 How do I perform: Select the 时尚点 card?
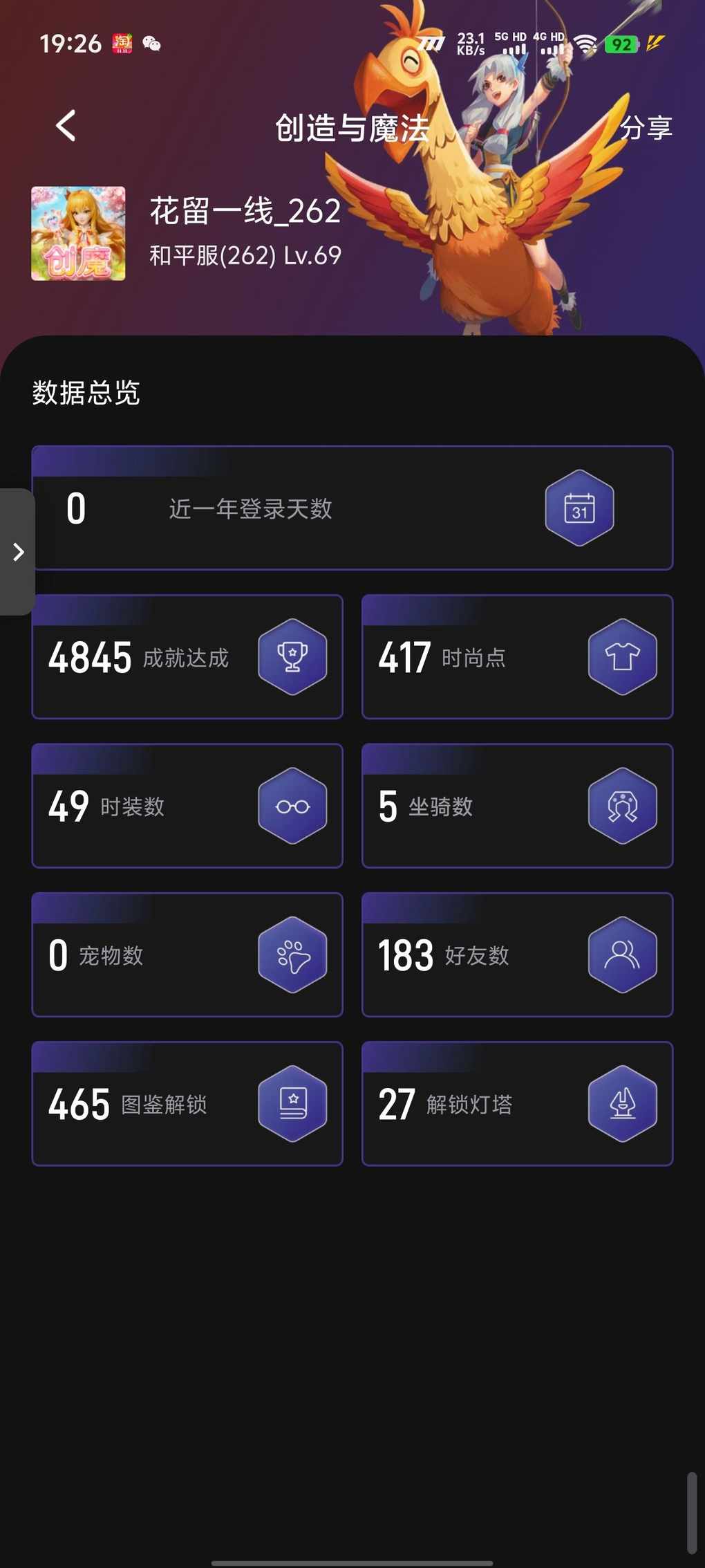517,657
